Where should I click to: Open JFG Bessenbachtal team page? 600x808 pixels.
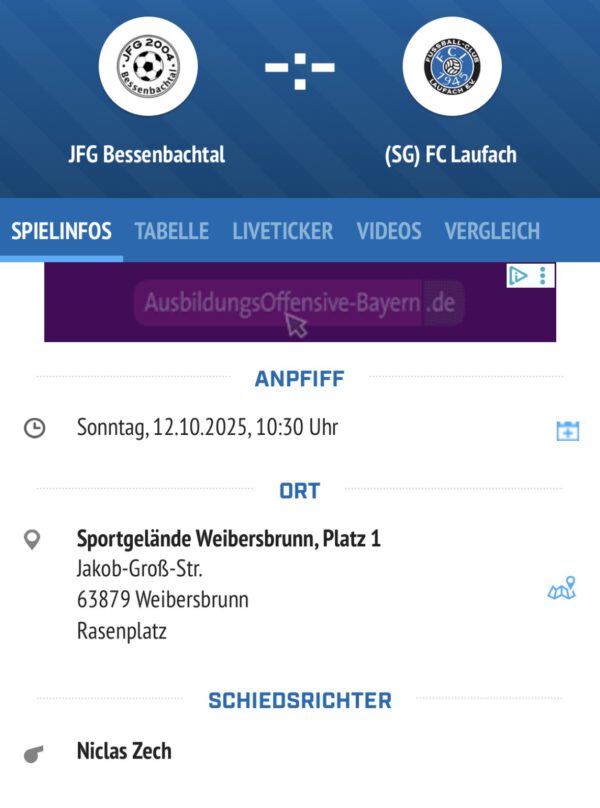(x=147, y=67)
